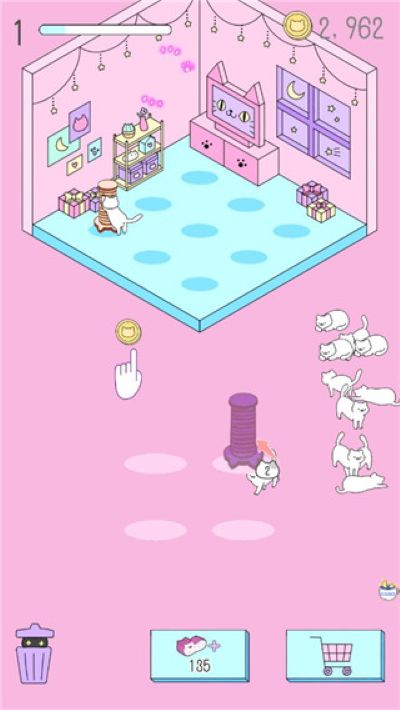Open the small cat bowl icon

[x=389, y=590]
